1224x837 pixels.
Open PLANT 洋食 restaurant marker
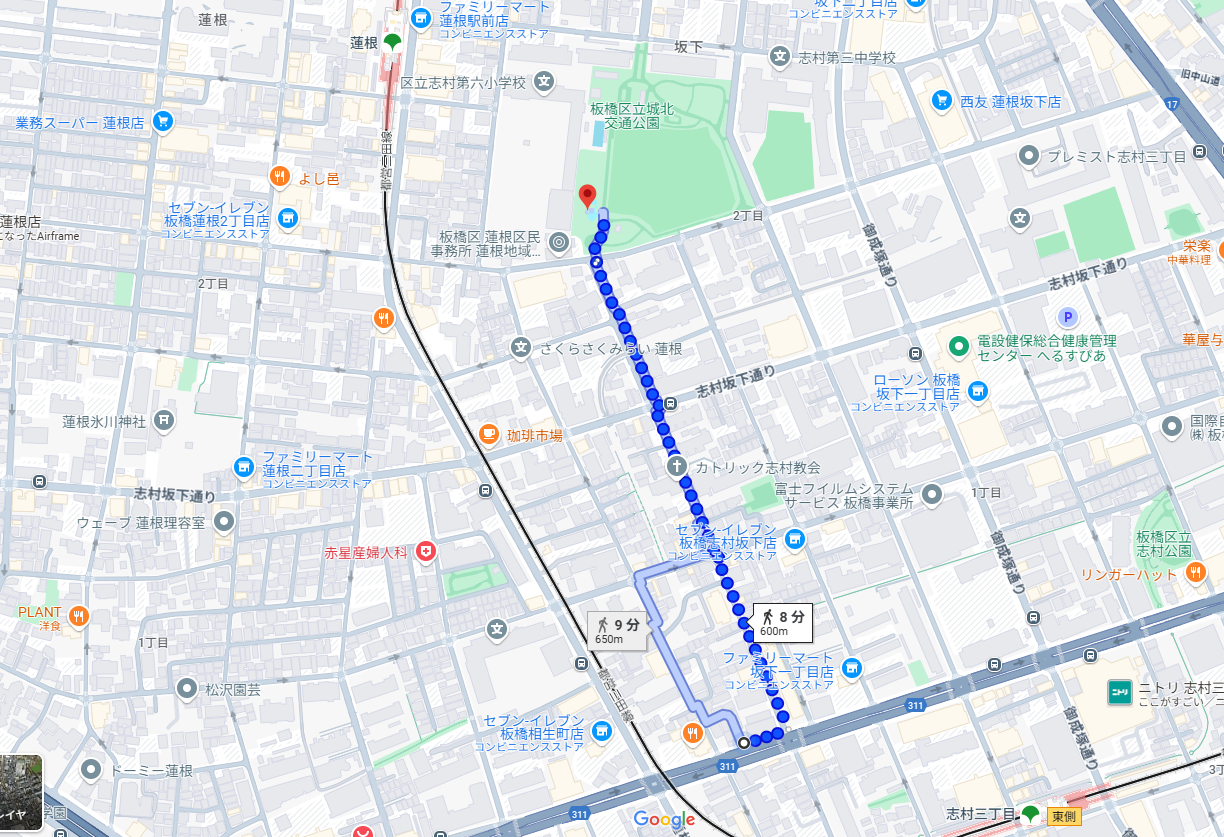78,614
